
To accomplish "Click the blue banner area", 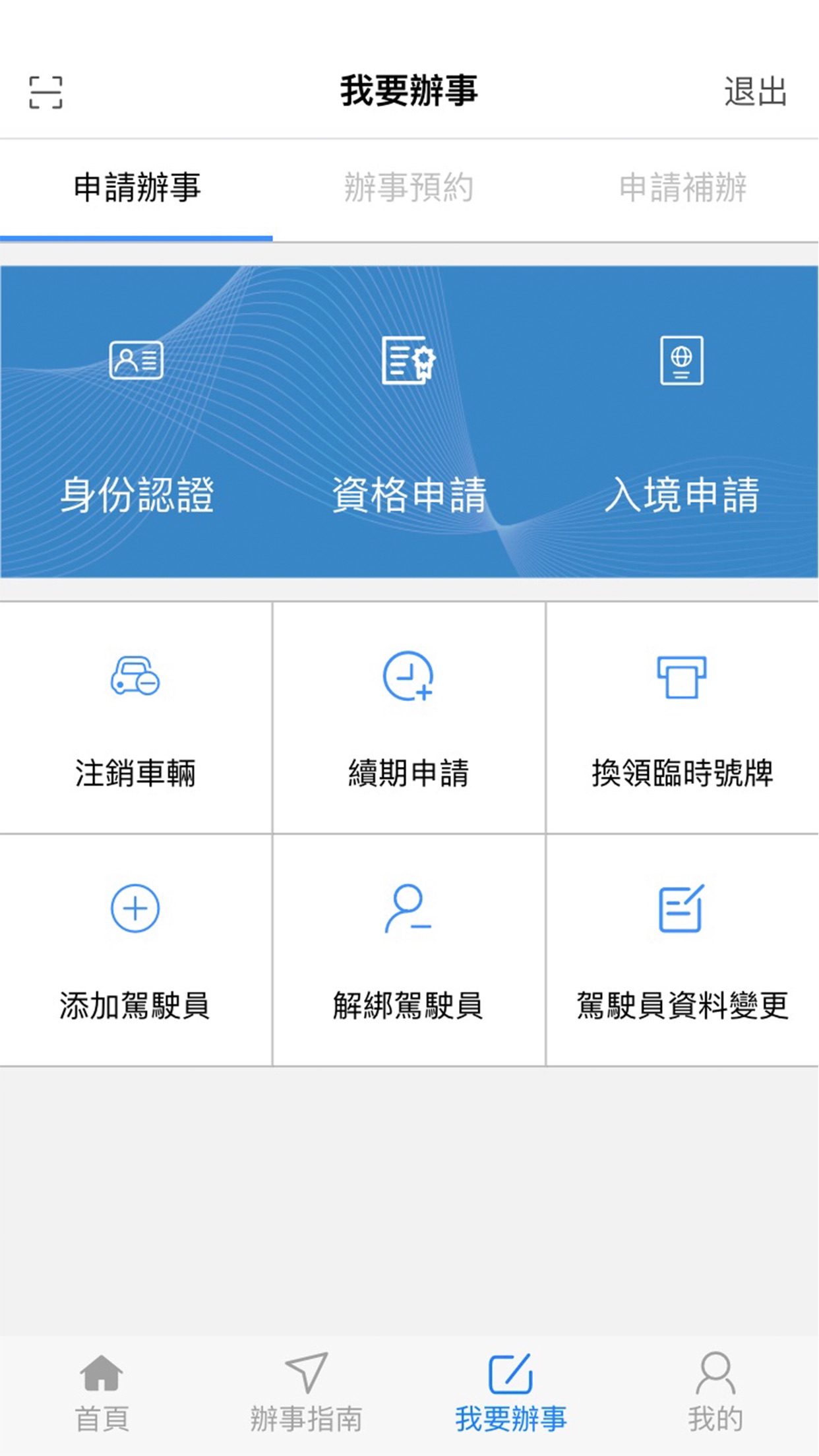I will (409, 422).
